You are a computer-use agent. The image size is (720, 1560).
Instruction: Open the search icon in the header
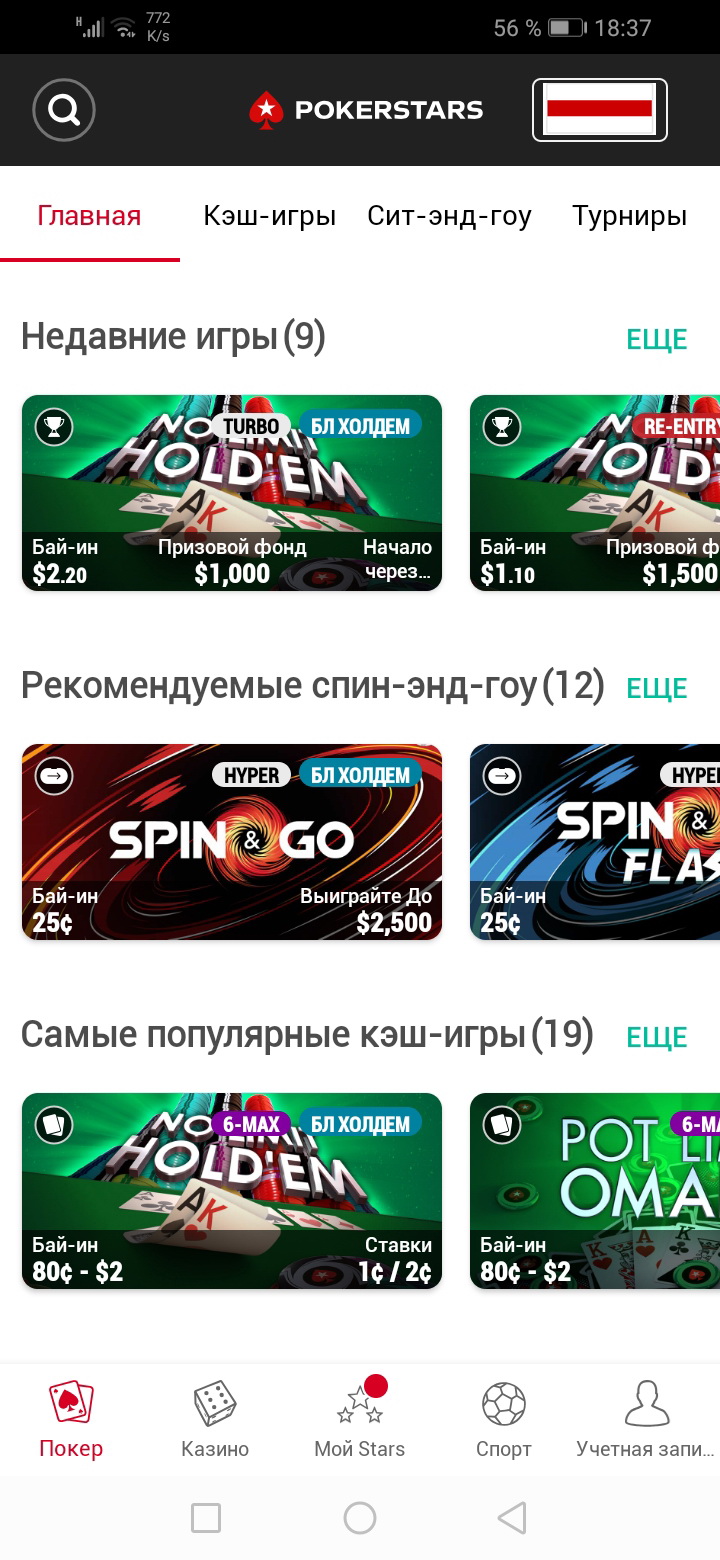pos(64,110)
